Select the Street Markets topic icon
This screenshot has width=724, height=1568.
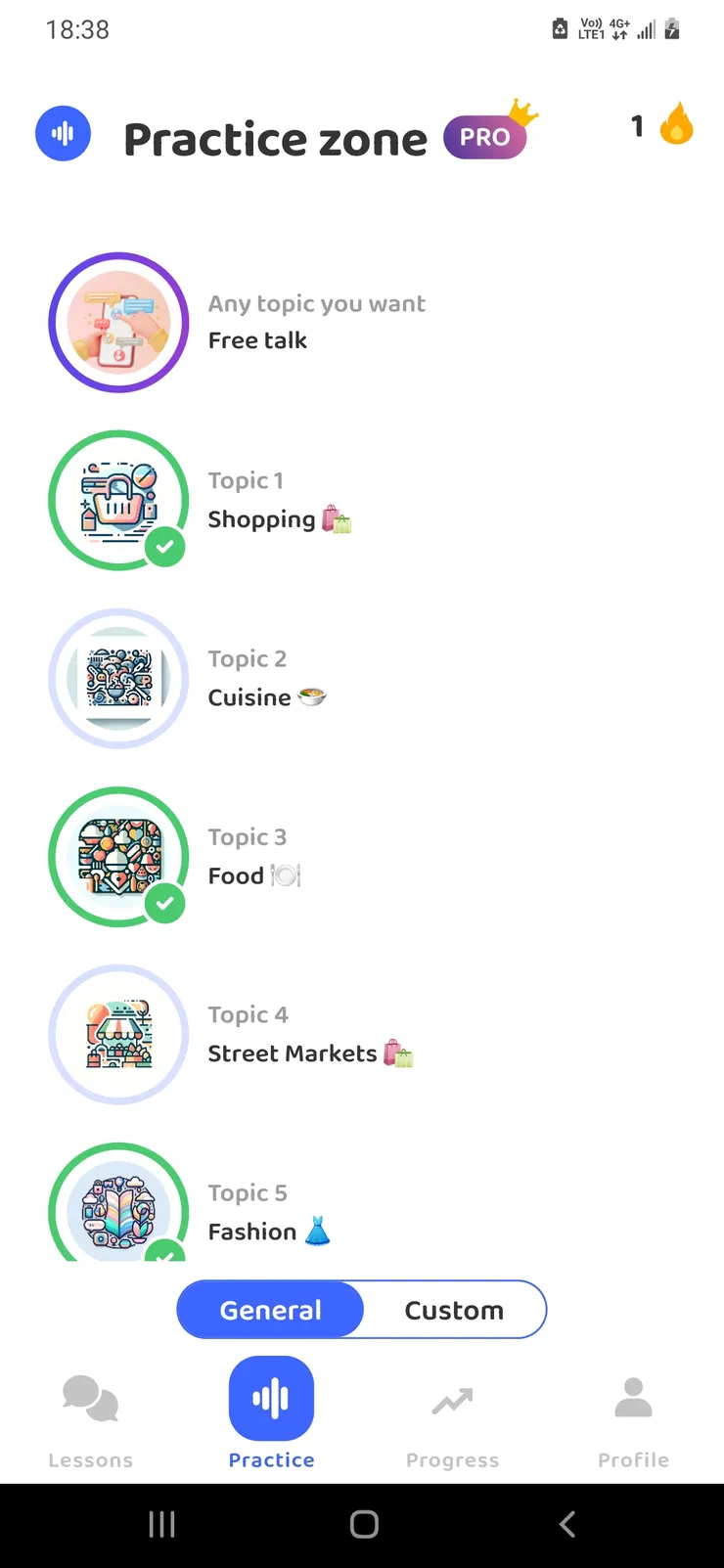click(118, 1035)
